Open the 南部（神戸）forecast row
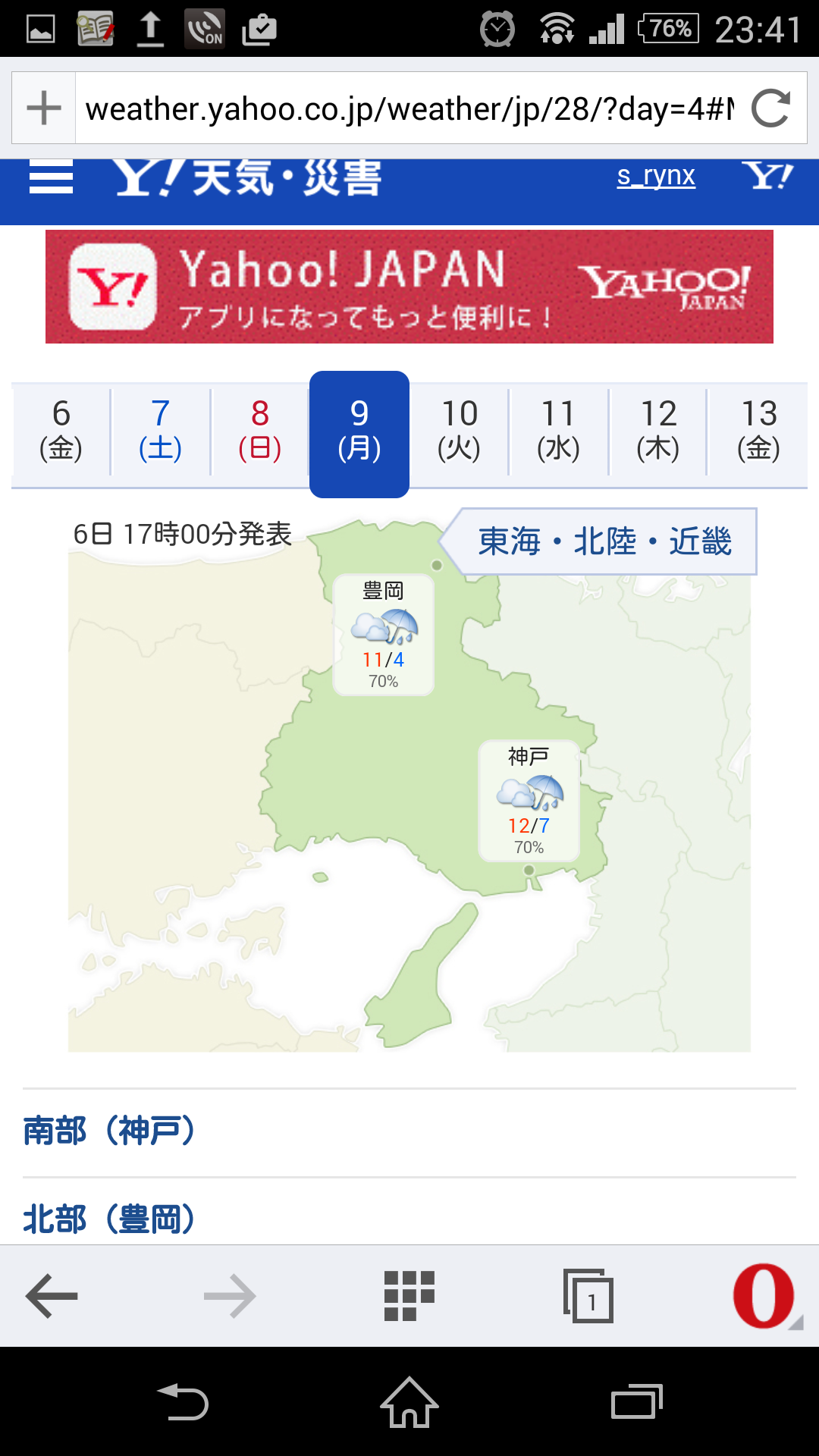Viewport: 819px width, 1456px height. (x=110, y=1131)
